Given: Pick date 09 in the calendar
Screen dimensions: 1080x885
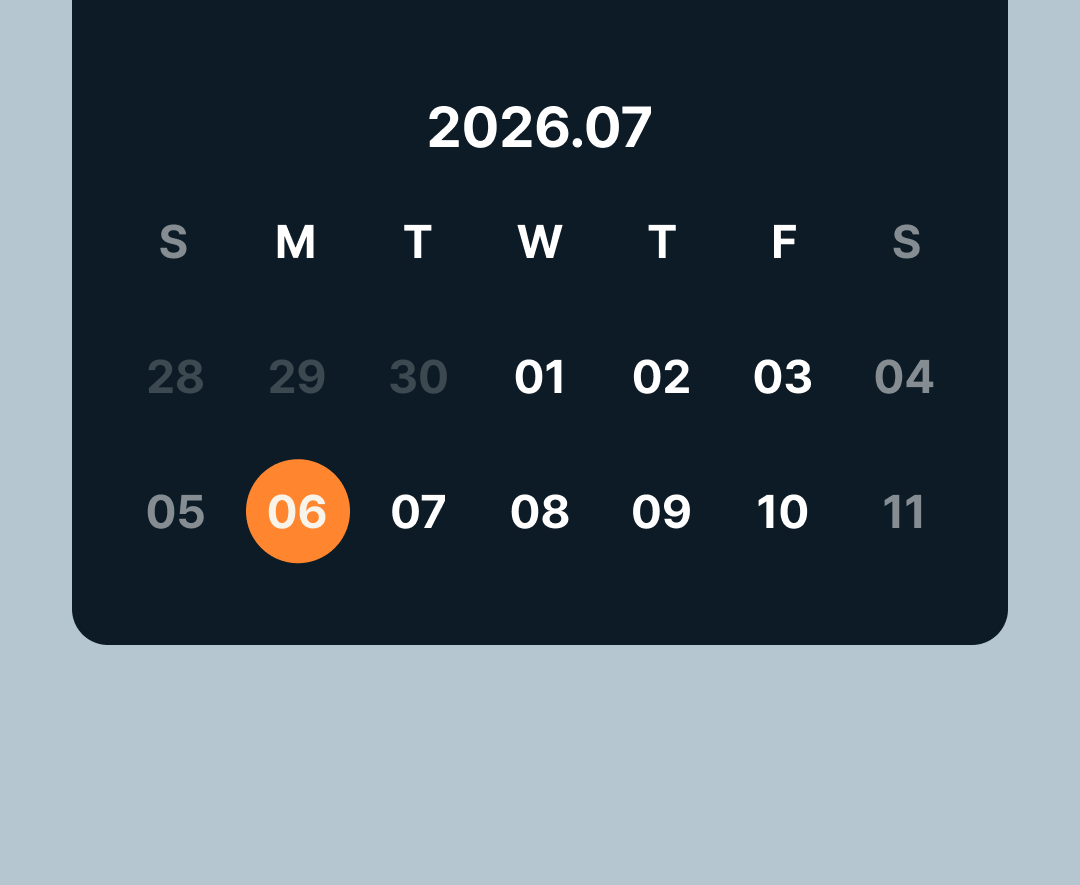Looking at the screenshot, I should [661, 511].
